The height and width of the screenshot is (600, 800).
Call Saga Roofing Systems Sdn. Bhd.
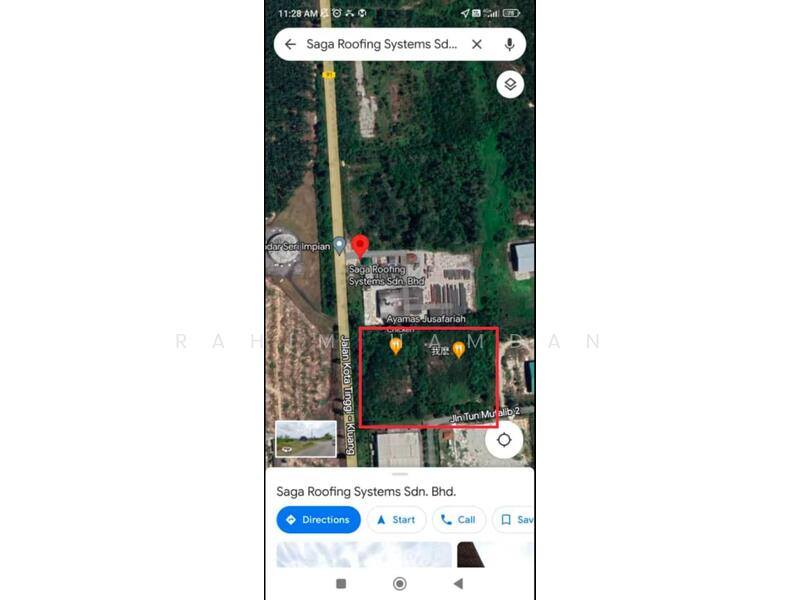tap(459, 520)
